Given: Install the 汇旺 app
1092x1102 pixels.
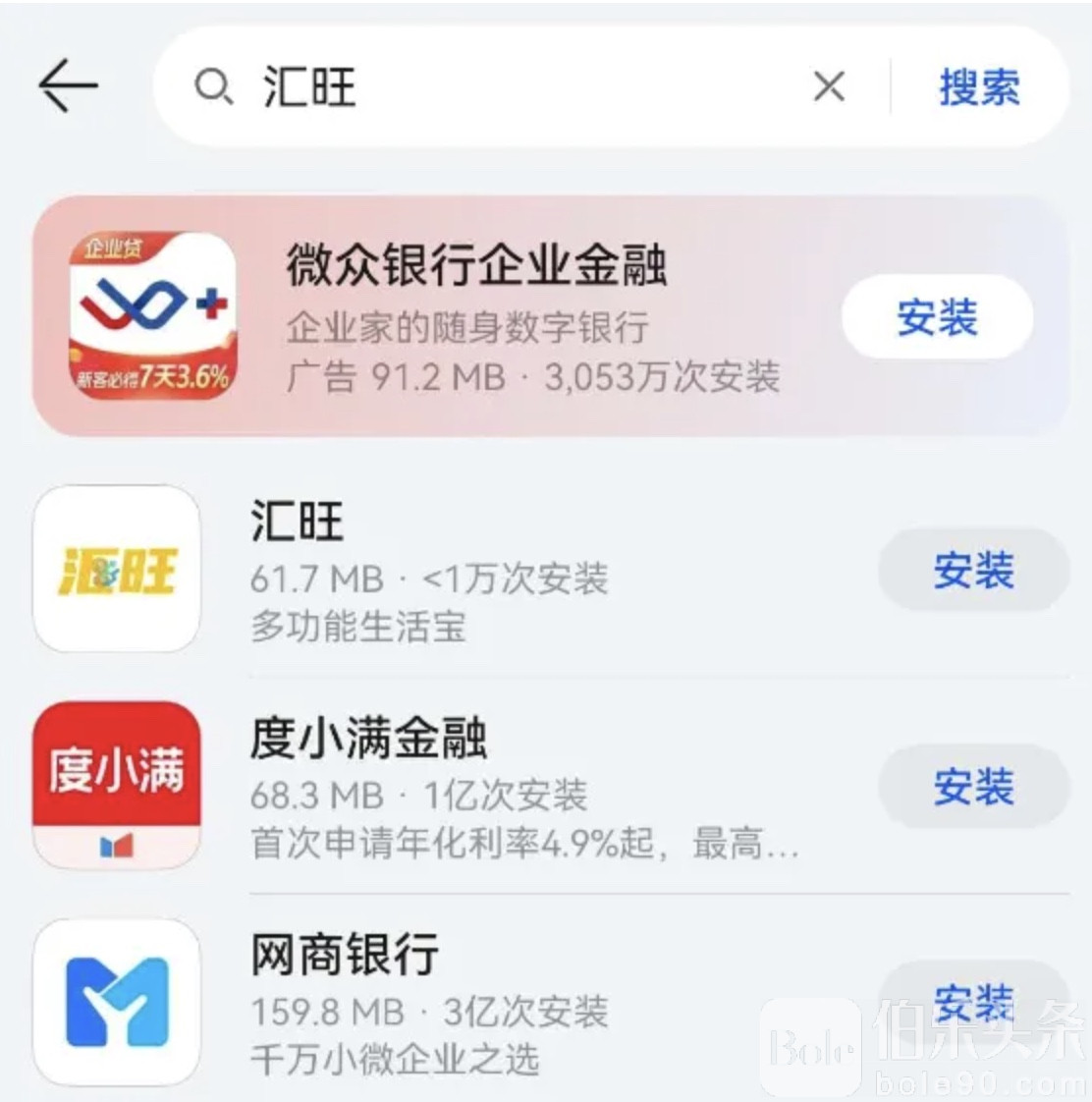Looking at the screenshot, I should point(972,571).
